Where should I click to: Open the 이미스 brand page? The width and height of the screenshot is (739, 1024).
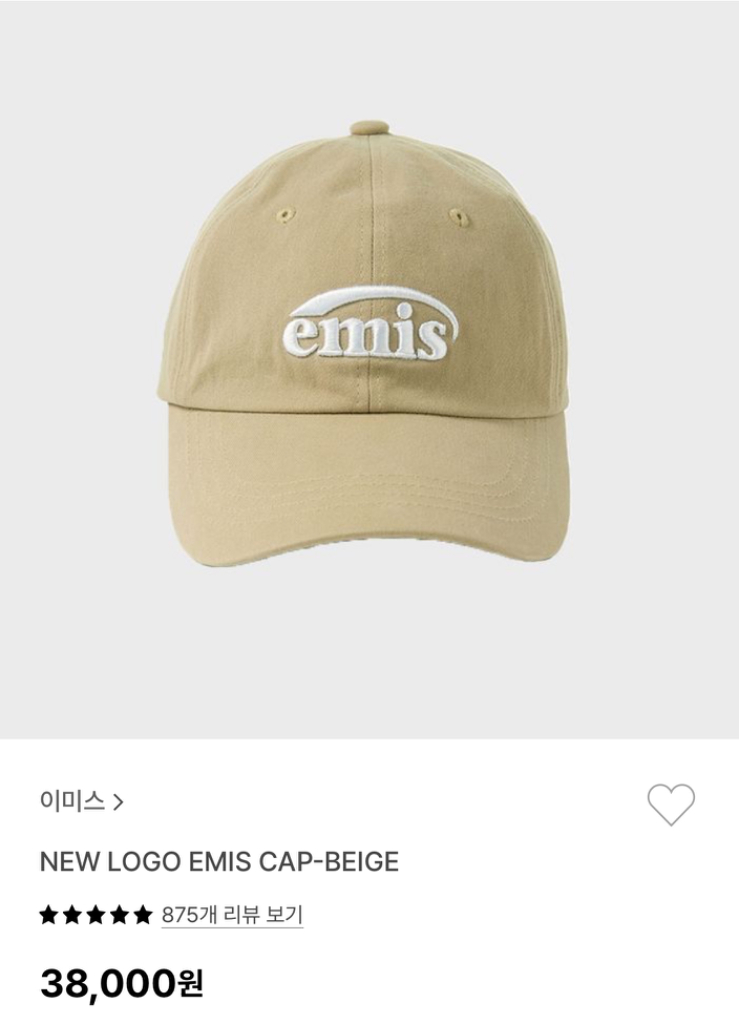tap(82, 802)
